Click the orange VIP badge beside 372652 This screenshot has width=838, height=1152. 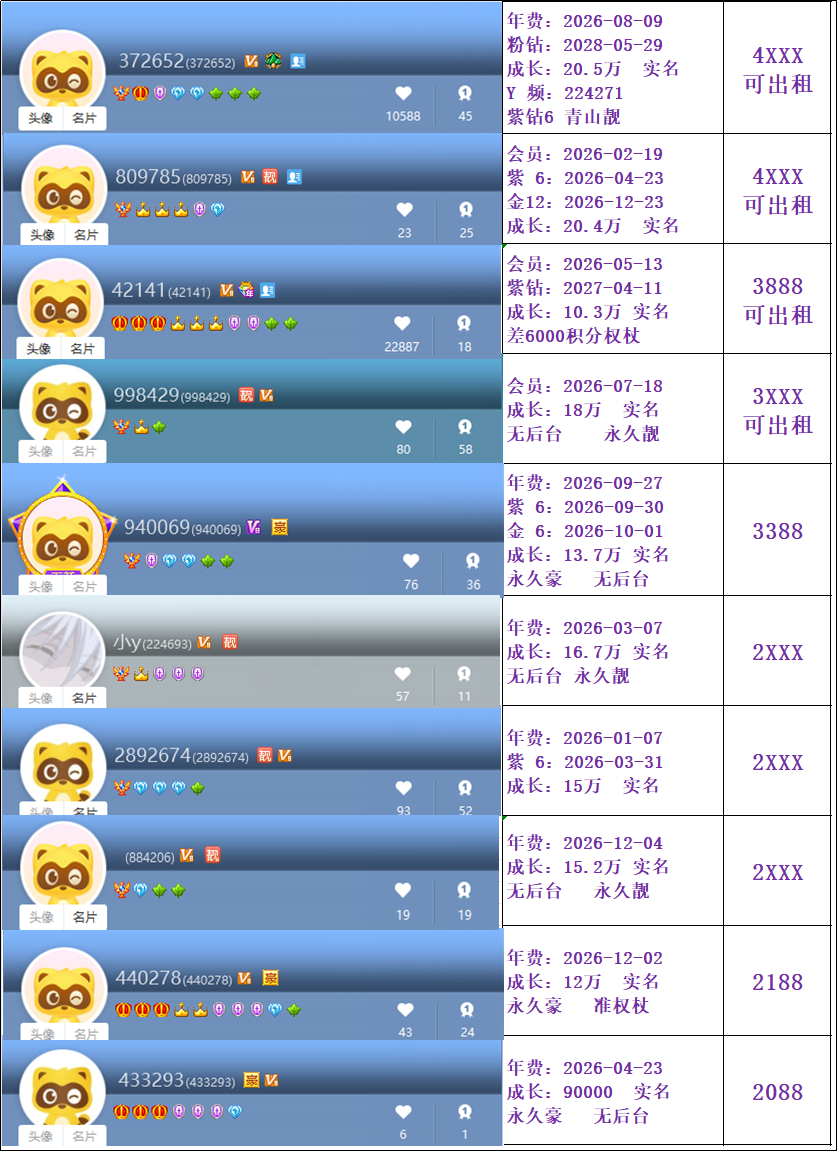(x=252, y=61)
